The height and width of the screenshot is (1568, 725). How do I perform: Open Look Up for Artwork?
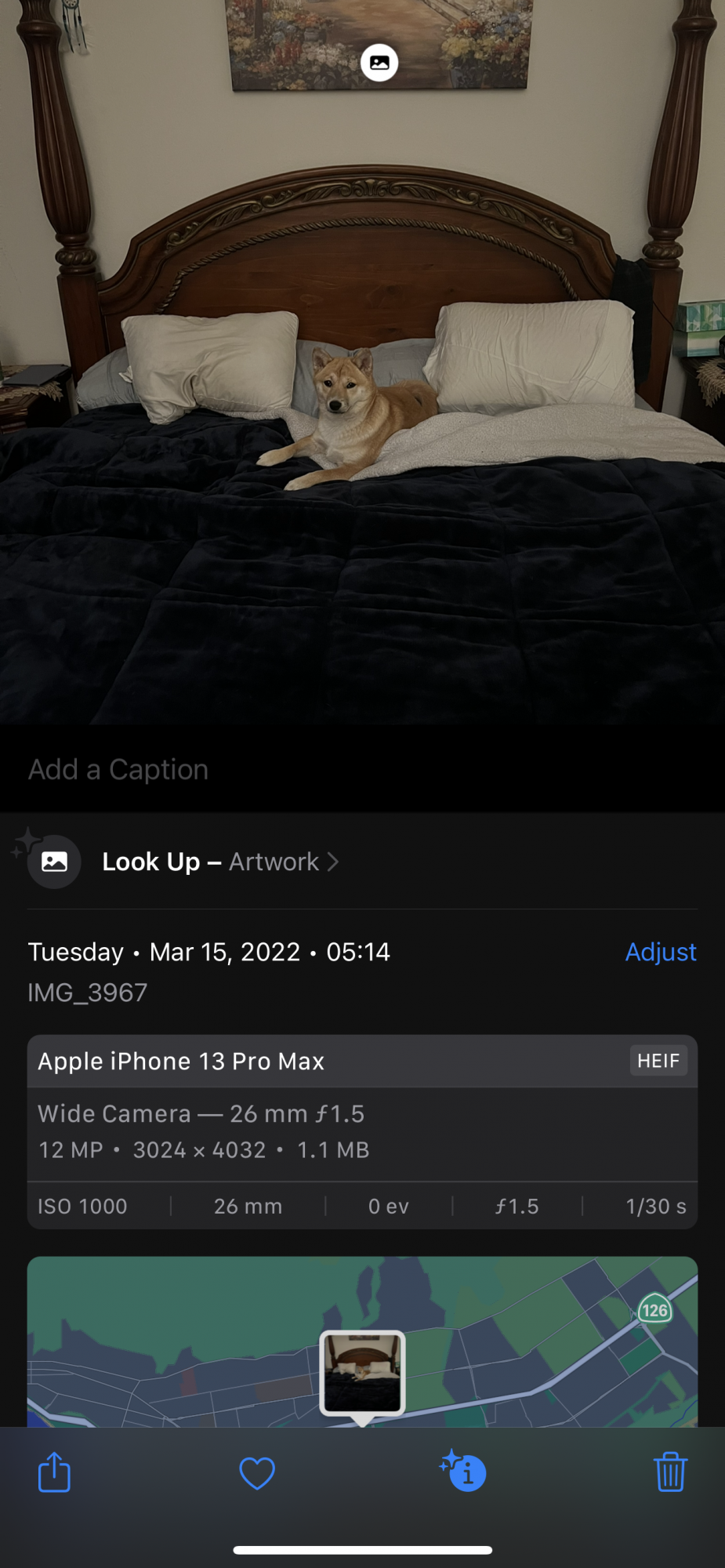tap(220, 862)
